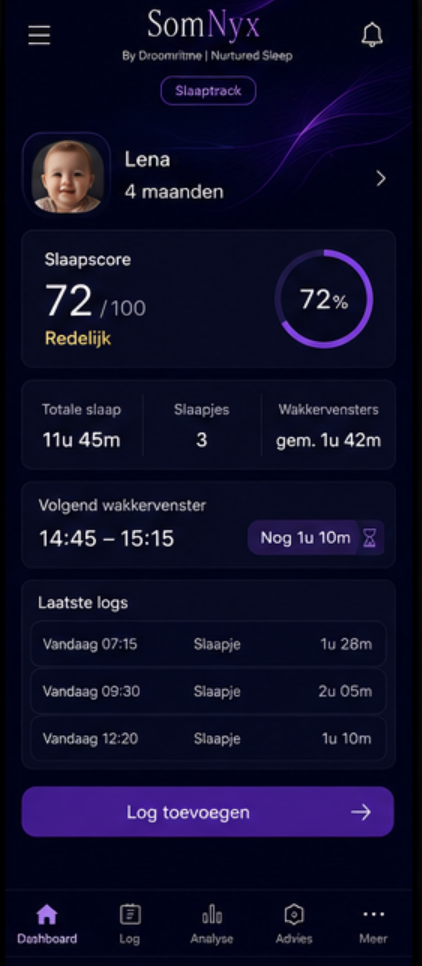Go to the Dashboard tab
The width and height of the screenshot is (422, 966).
click(47, 924)
